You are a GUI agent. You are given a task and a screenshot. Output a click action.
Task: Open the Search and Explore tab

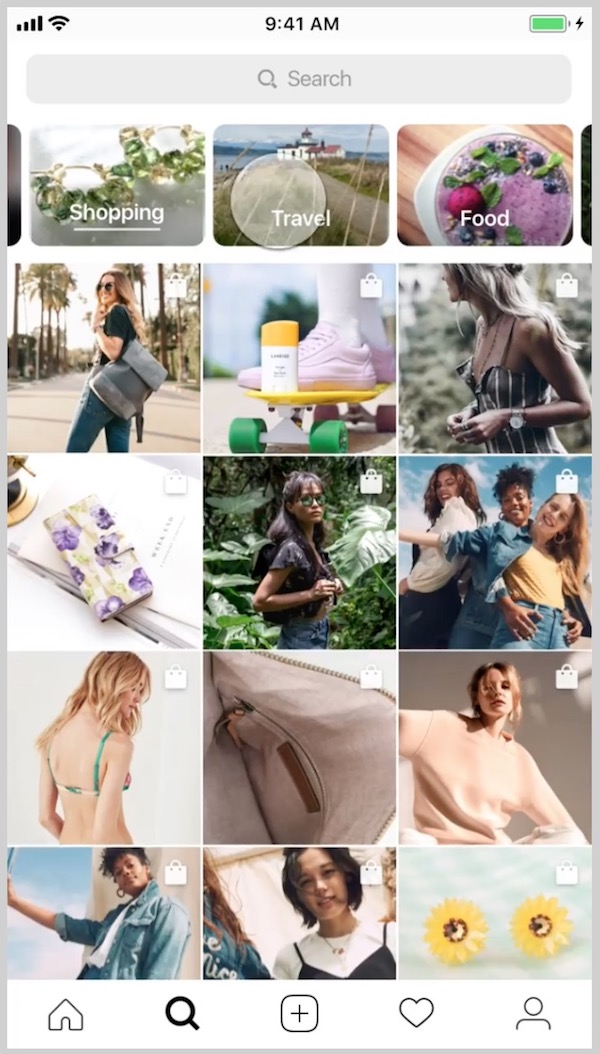click(182, 1013)
